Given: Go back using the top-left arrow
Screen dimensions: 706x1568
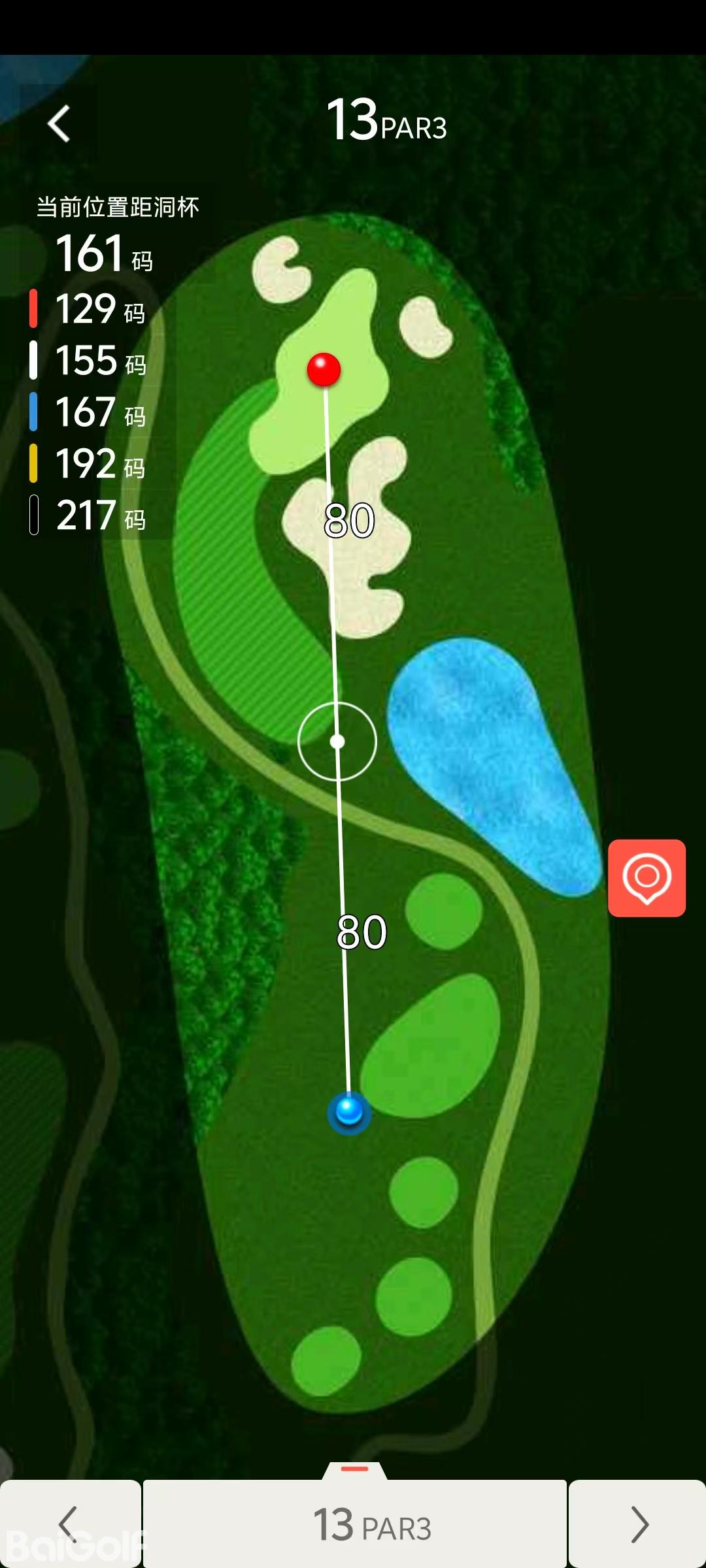Looking at the screenshot, I should (x=59, y=123).
